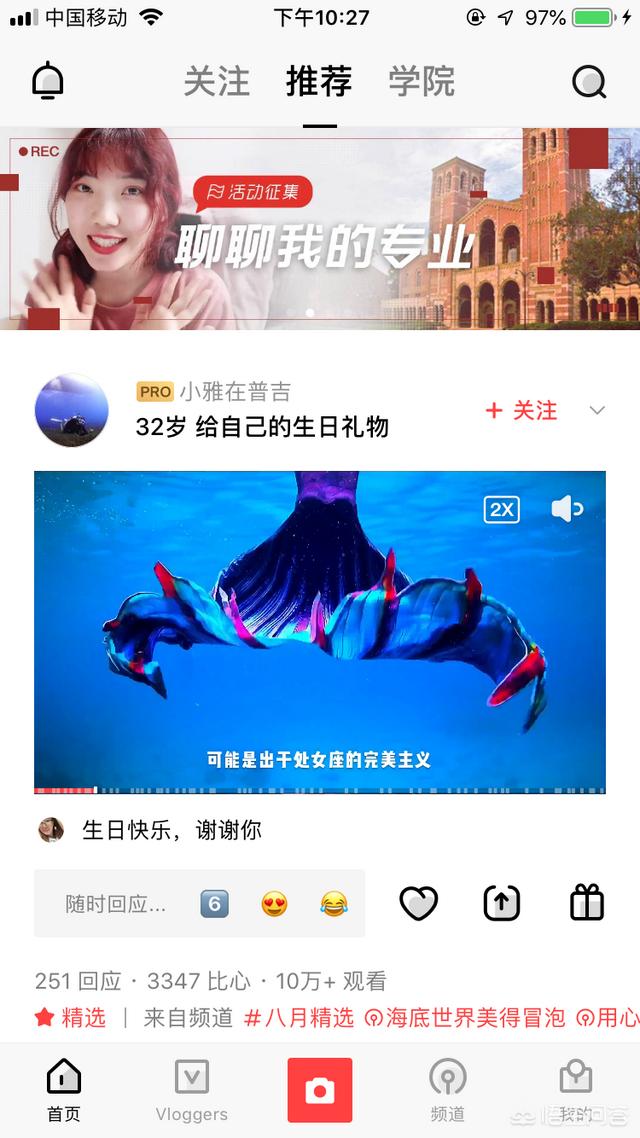Share this video
This screenshot has height=1138, width=640.
click(x=502, y=904)
